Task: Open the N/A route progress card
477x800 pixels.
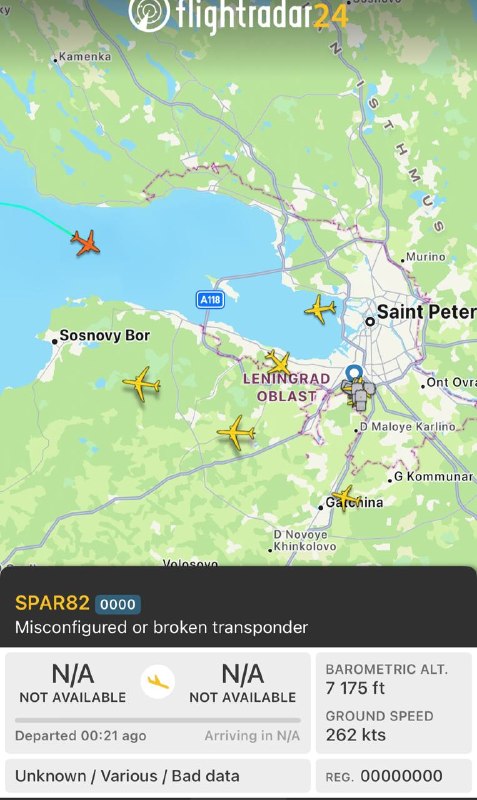Action: coord(158,703)
